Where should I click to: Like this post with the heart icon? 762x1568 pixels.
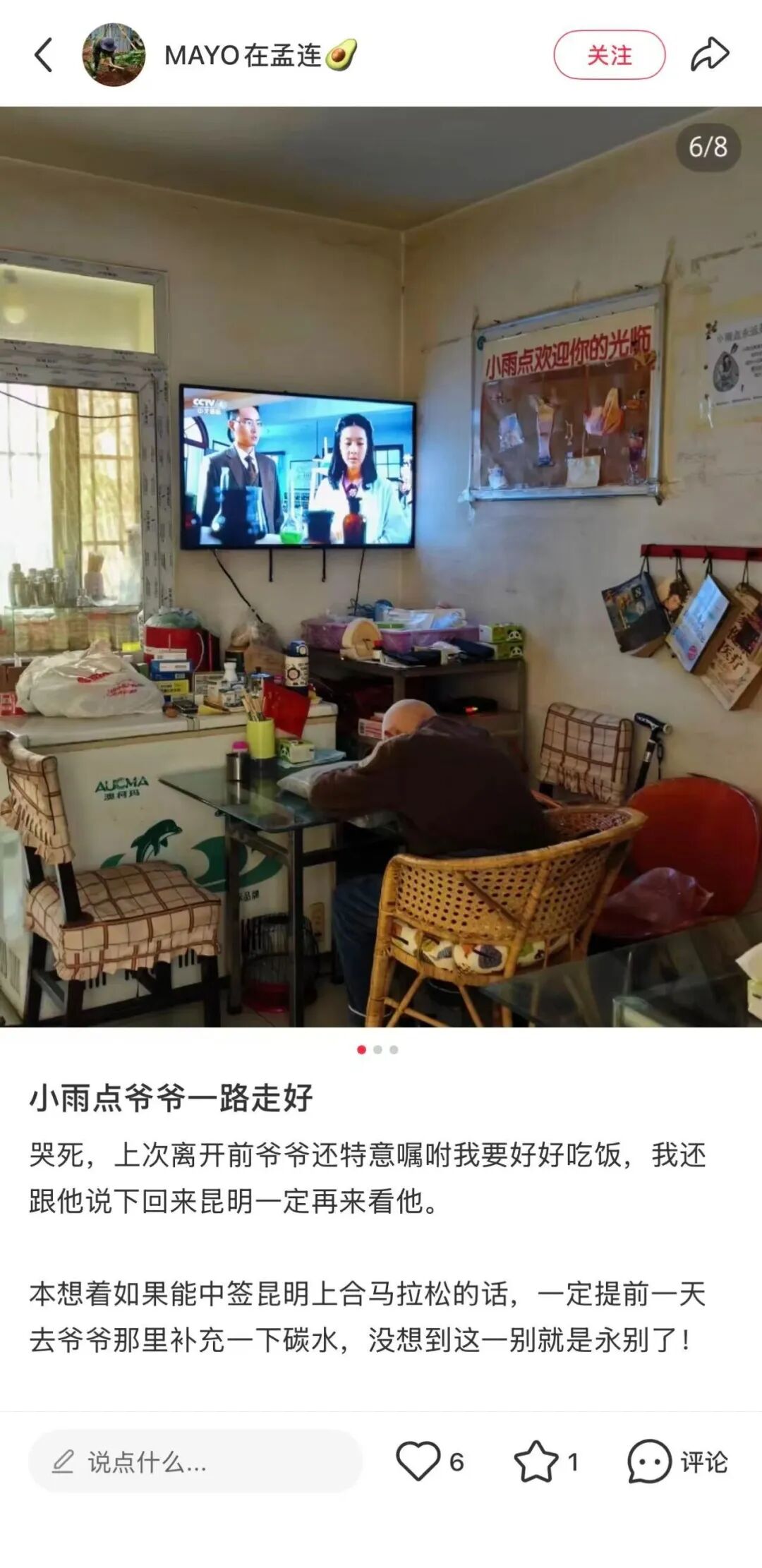tap(418, 1461)
